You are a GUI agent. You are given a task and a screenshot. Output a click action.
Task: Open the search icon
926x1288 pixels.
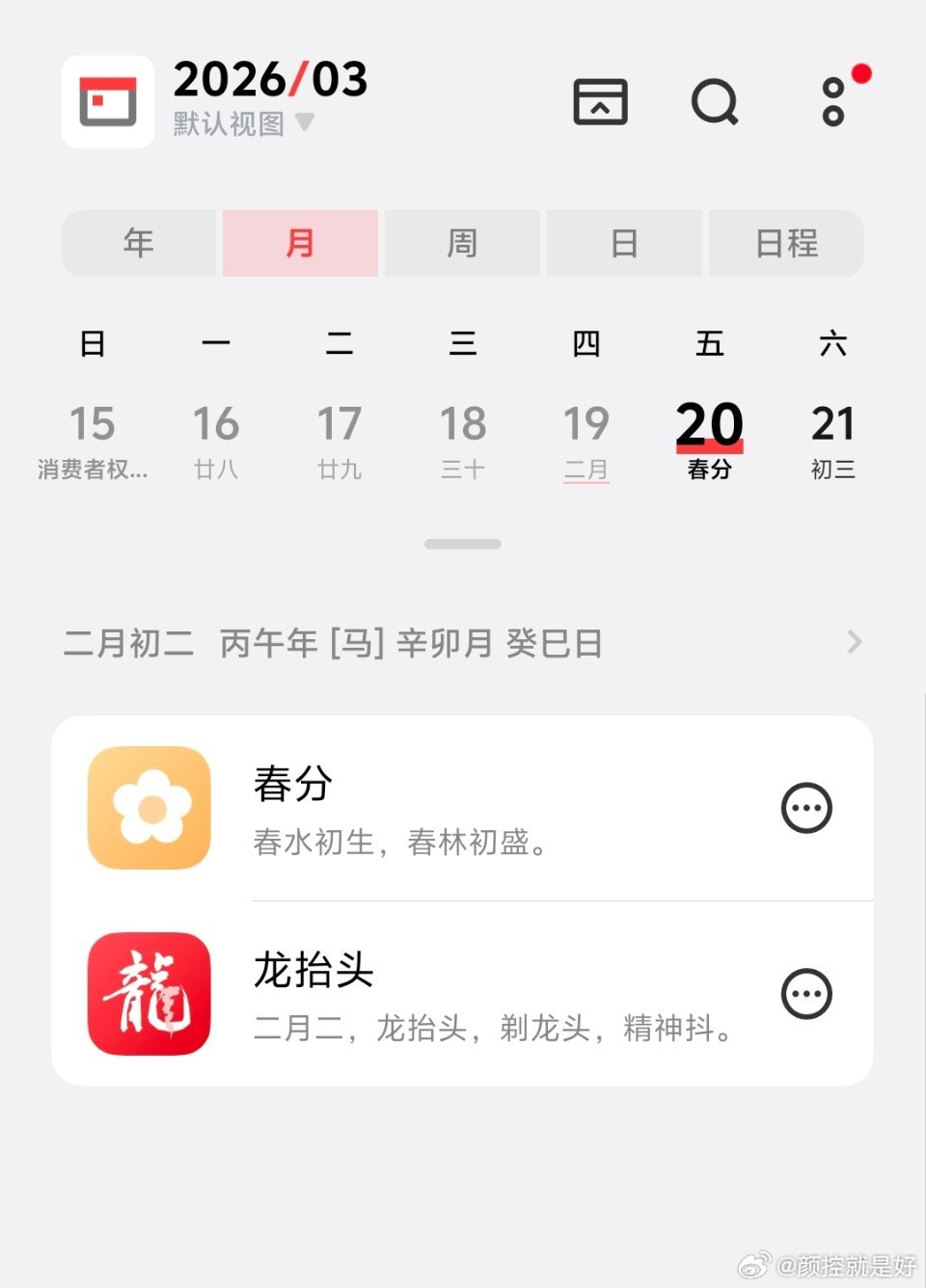tap(714, 103)
